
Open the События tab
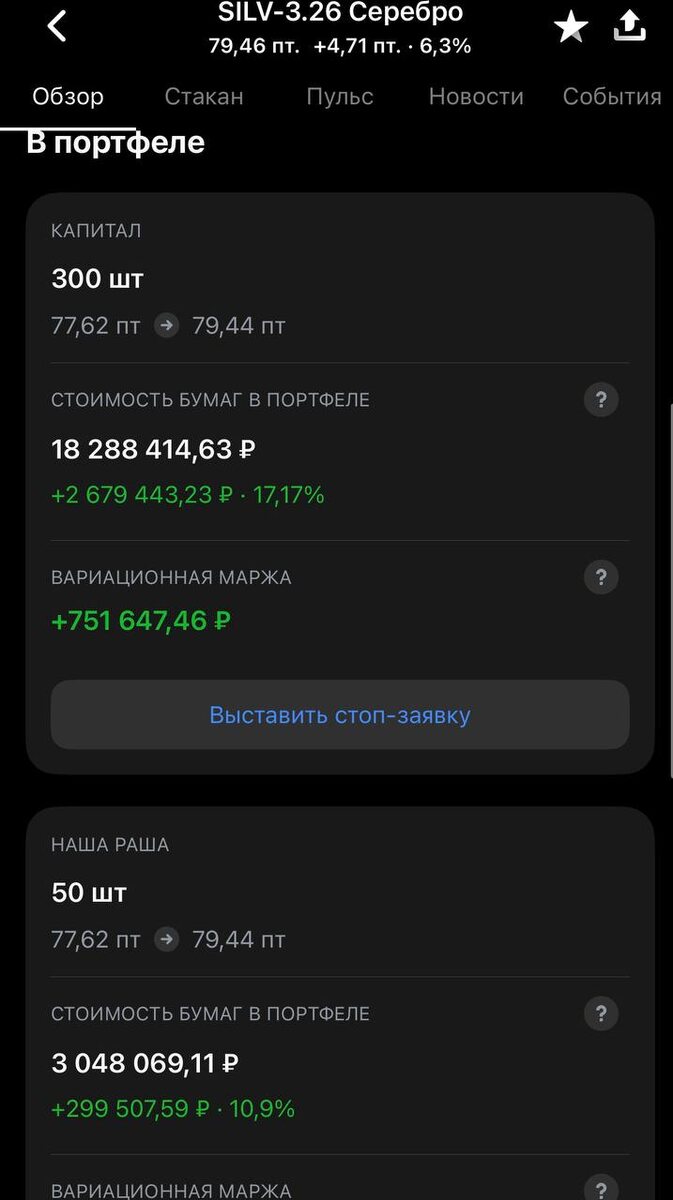[x=612, y=97]
